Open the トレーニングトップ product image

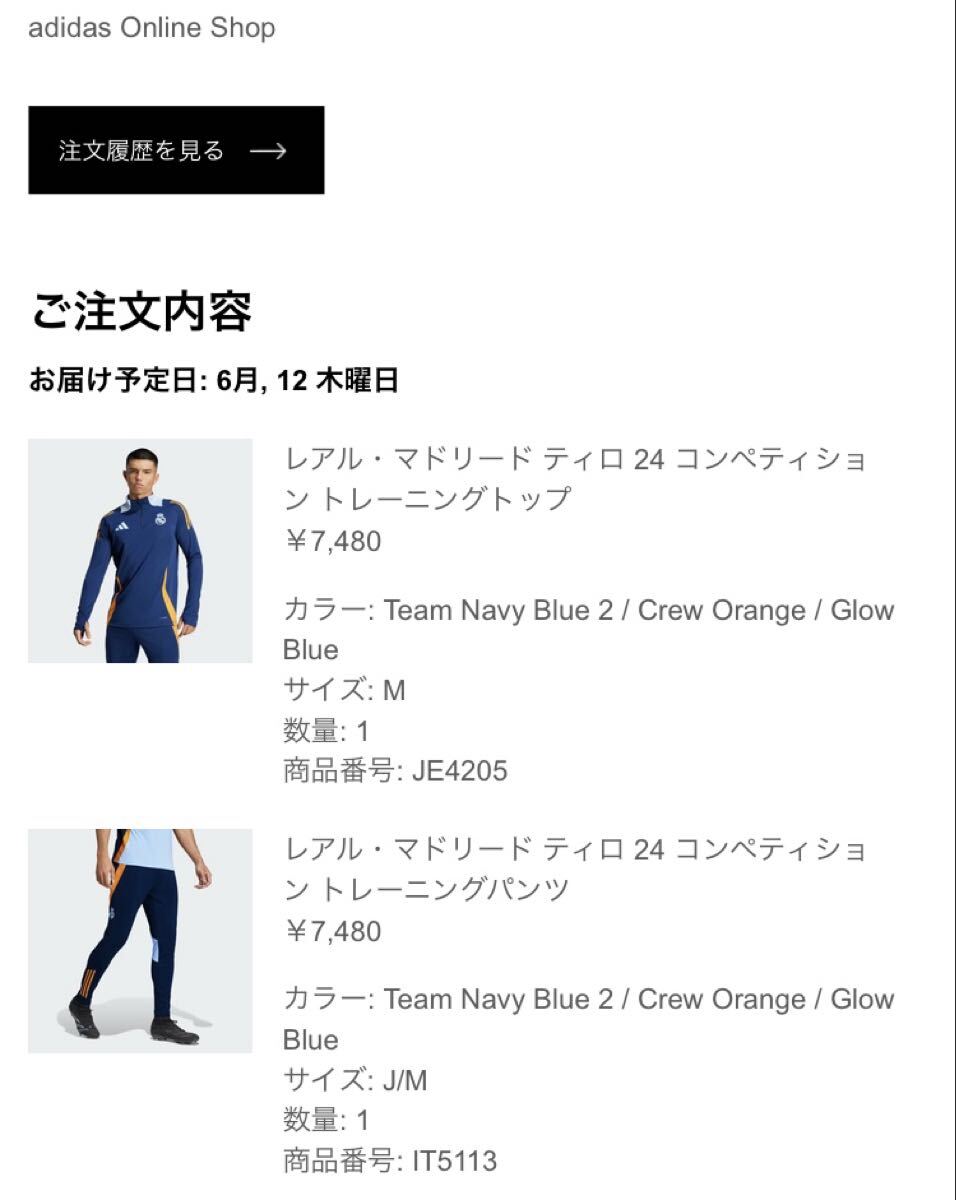(x=140, y=550)
